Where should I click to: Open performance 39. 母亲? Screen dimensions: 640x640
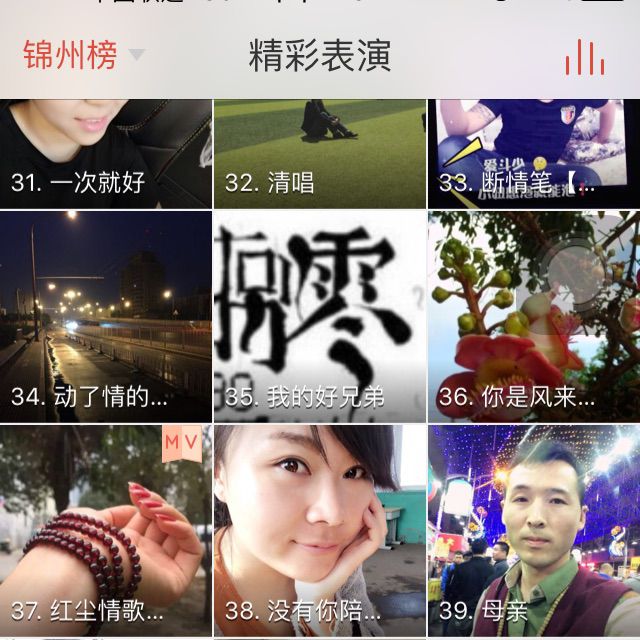point(533,530)
